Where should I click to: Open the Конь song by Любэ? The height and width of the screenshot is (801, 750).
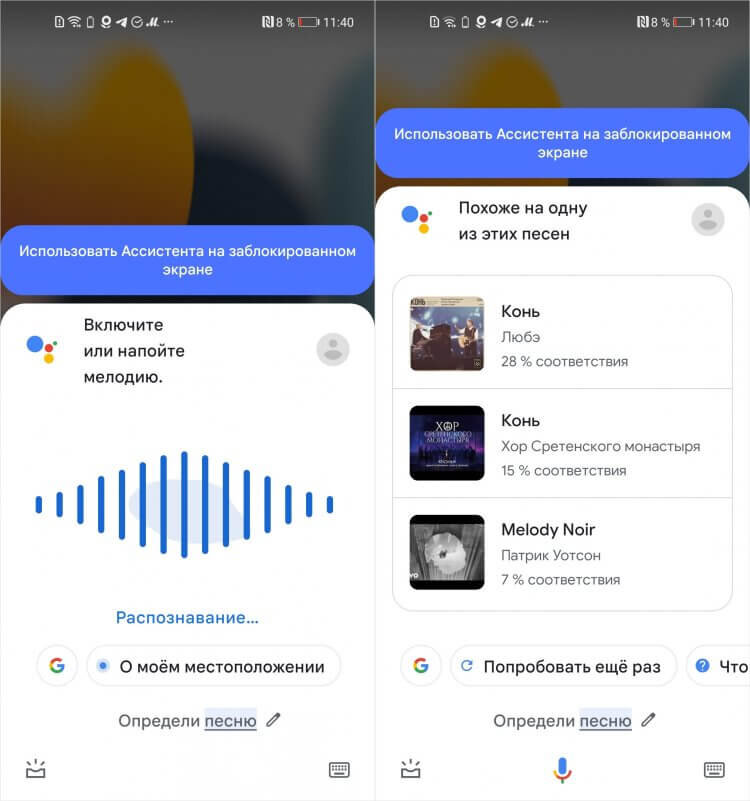563,334
